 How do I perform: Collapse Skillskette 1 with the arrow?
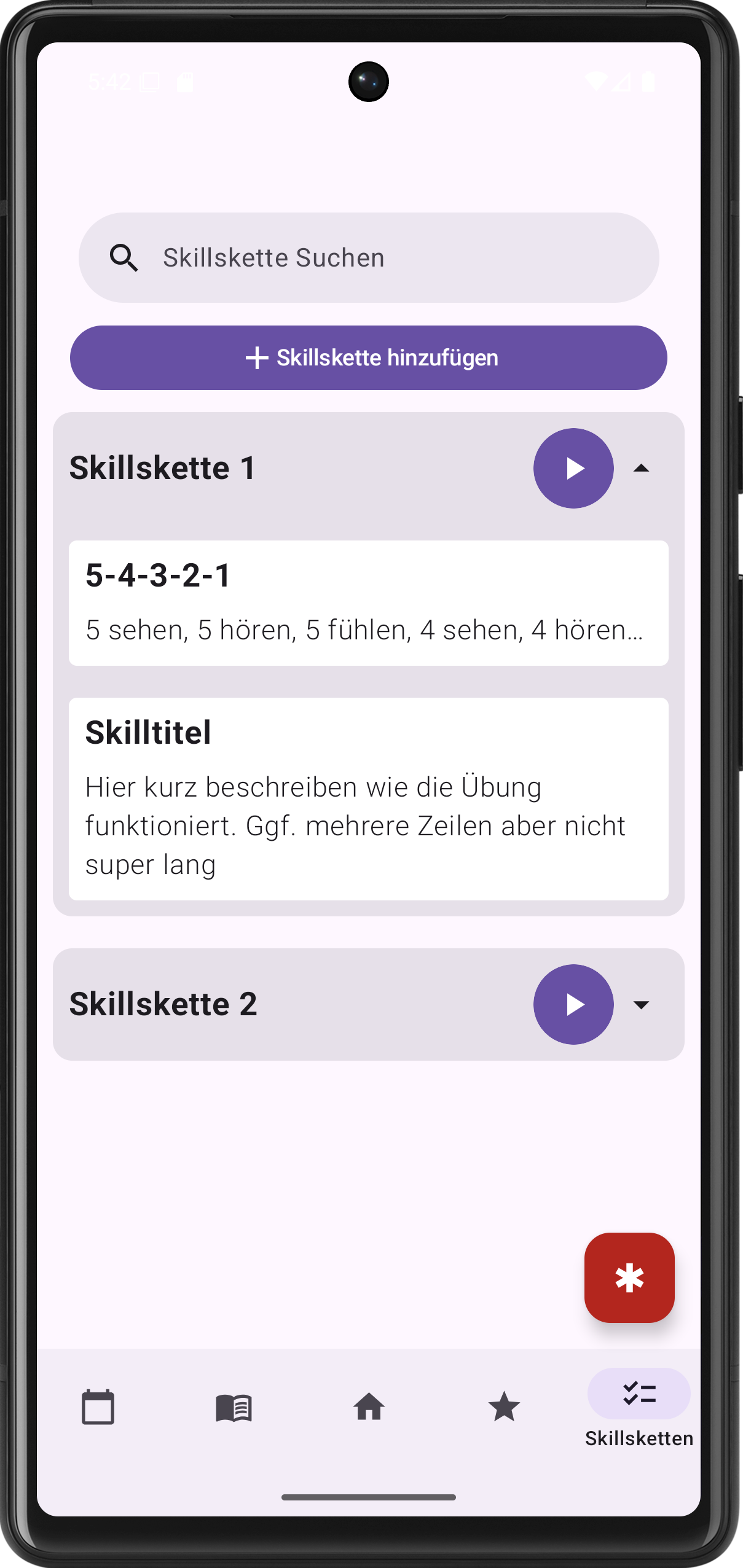pyautogui.click(x=641, y=468)
